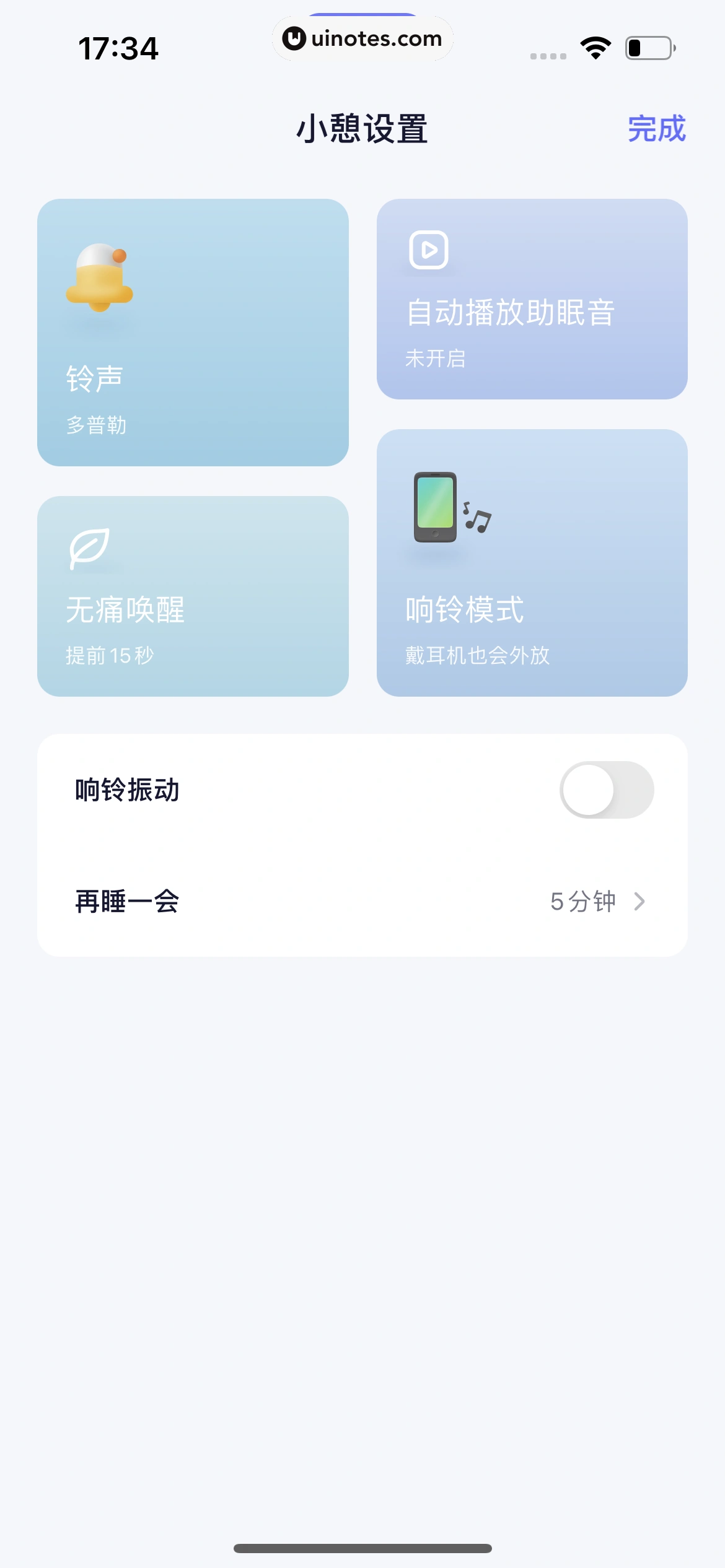Expand the 再睡一会 duration options
725x1568 pixels.
click(362, 902)
